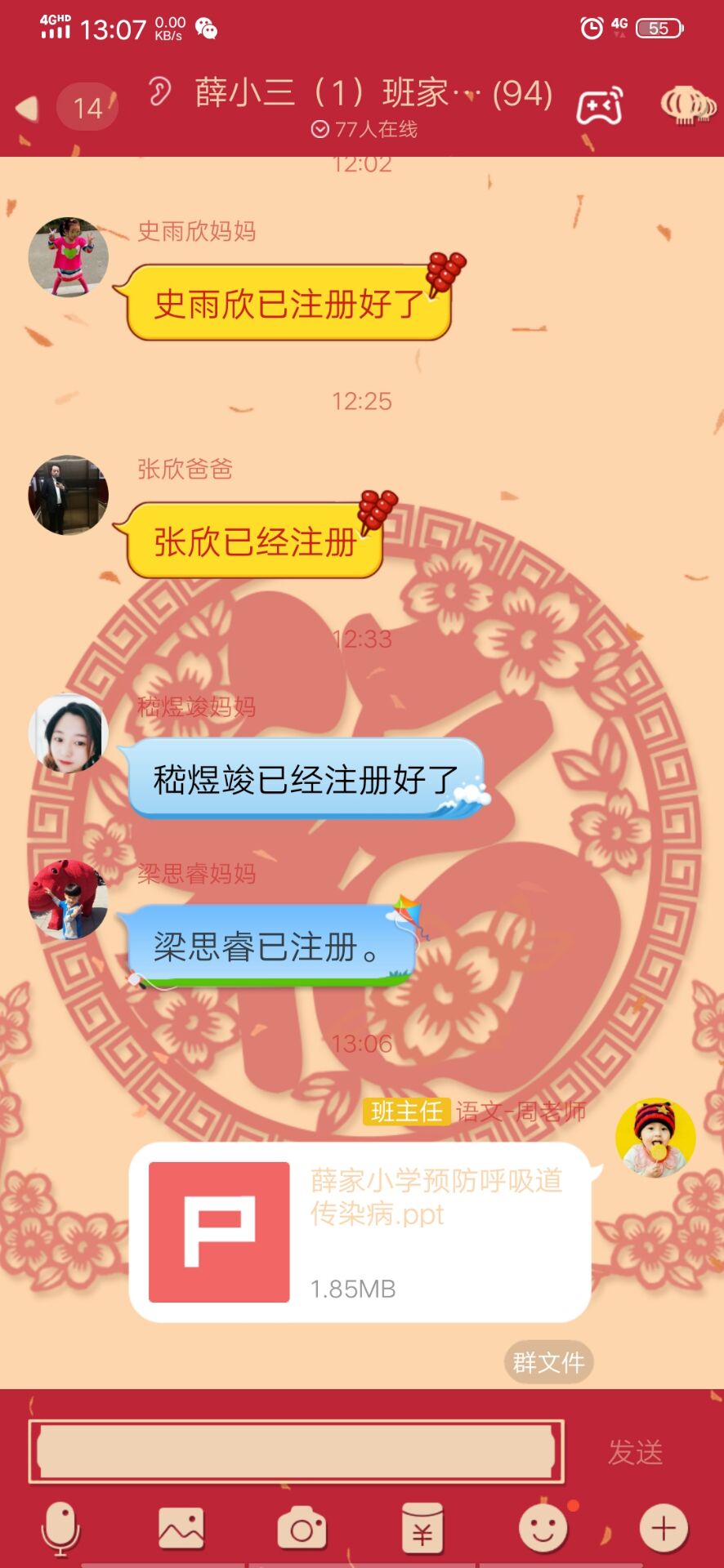Launch the camera to take a photo

click(x=302, y=1528)
